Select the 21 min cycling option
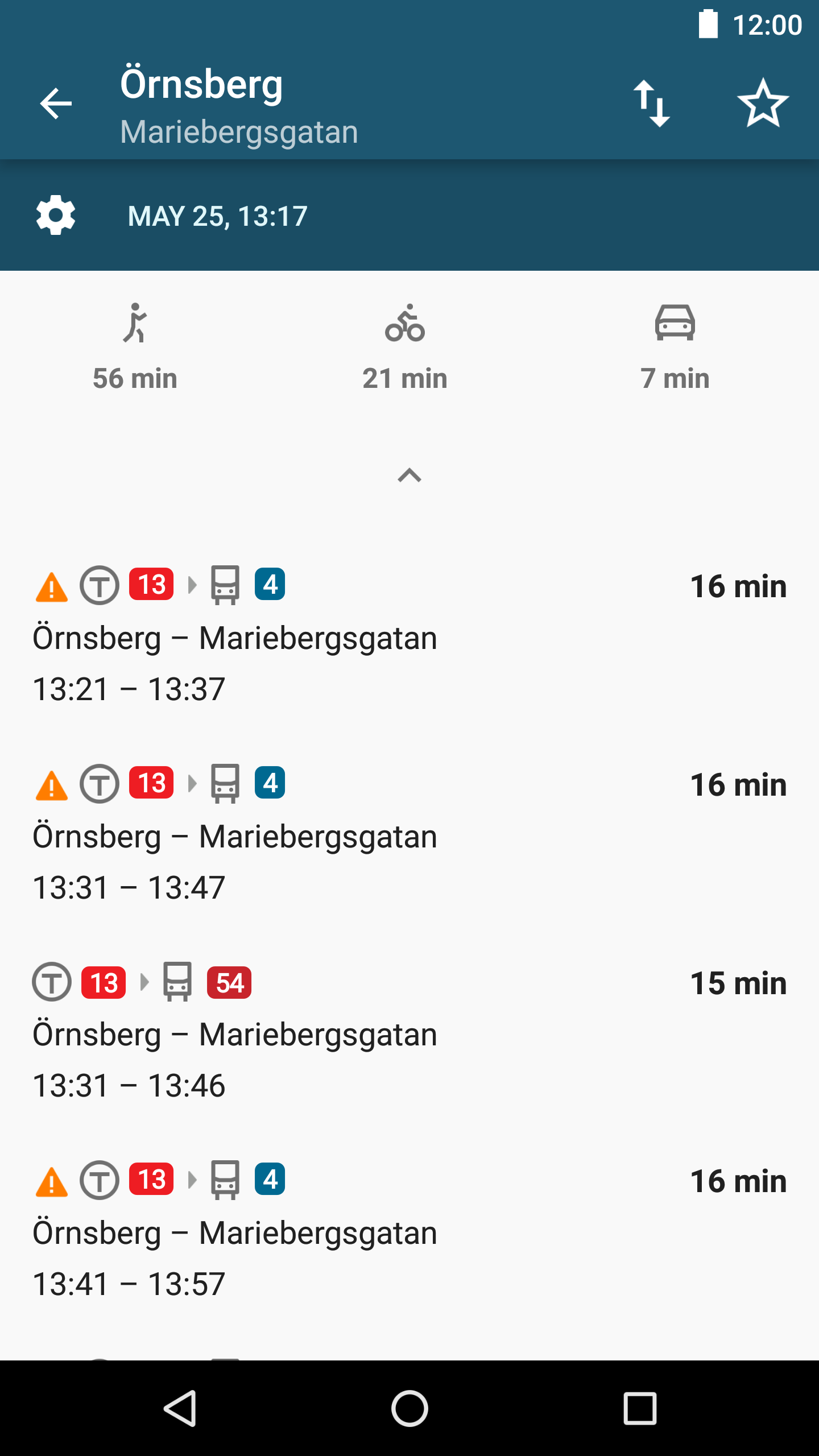 [x=405, y=348]
